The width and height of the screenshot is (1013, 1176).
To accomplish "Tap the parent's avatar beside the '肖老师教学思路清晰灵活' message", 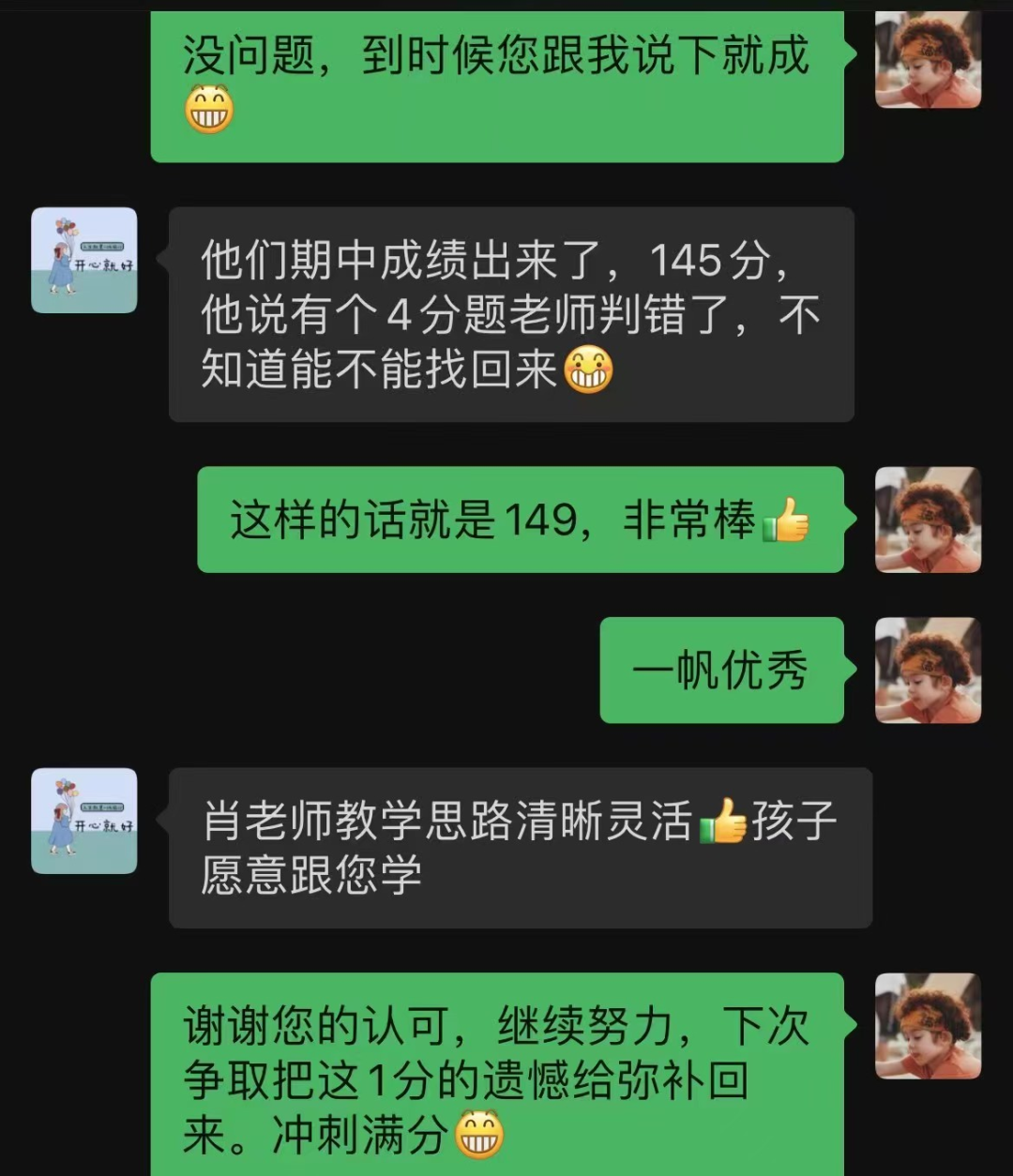I will point(84,821).
